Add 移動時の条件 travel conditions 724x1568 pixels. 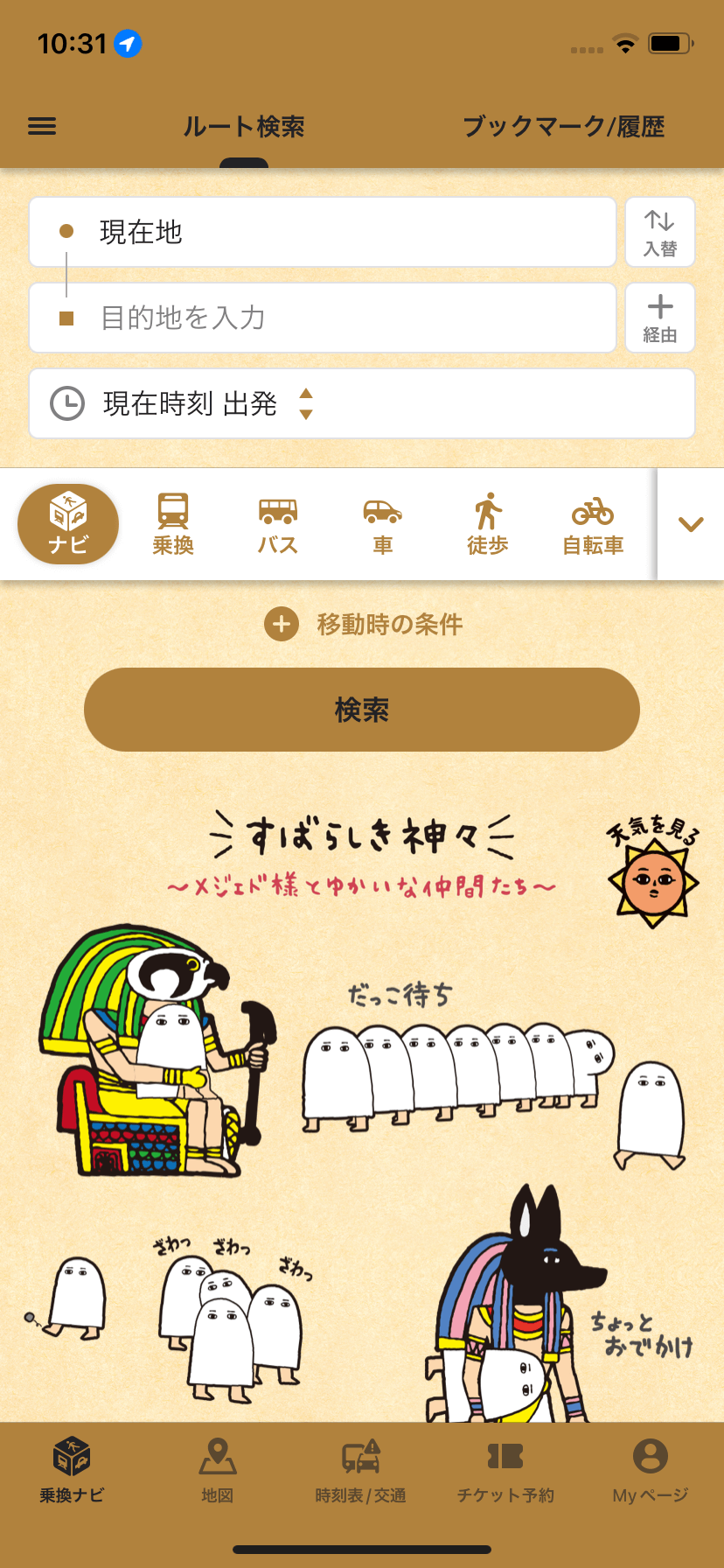pyautogui.click(x=363, y=624)
